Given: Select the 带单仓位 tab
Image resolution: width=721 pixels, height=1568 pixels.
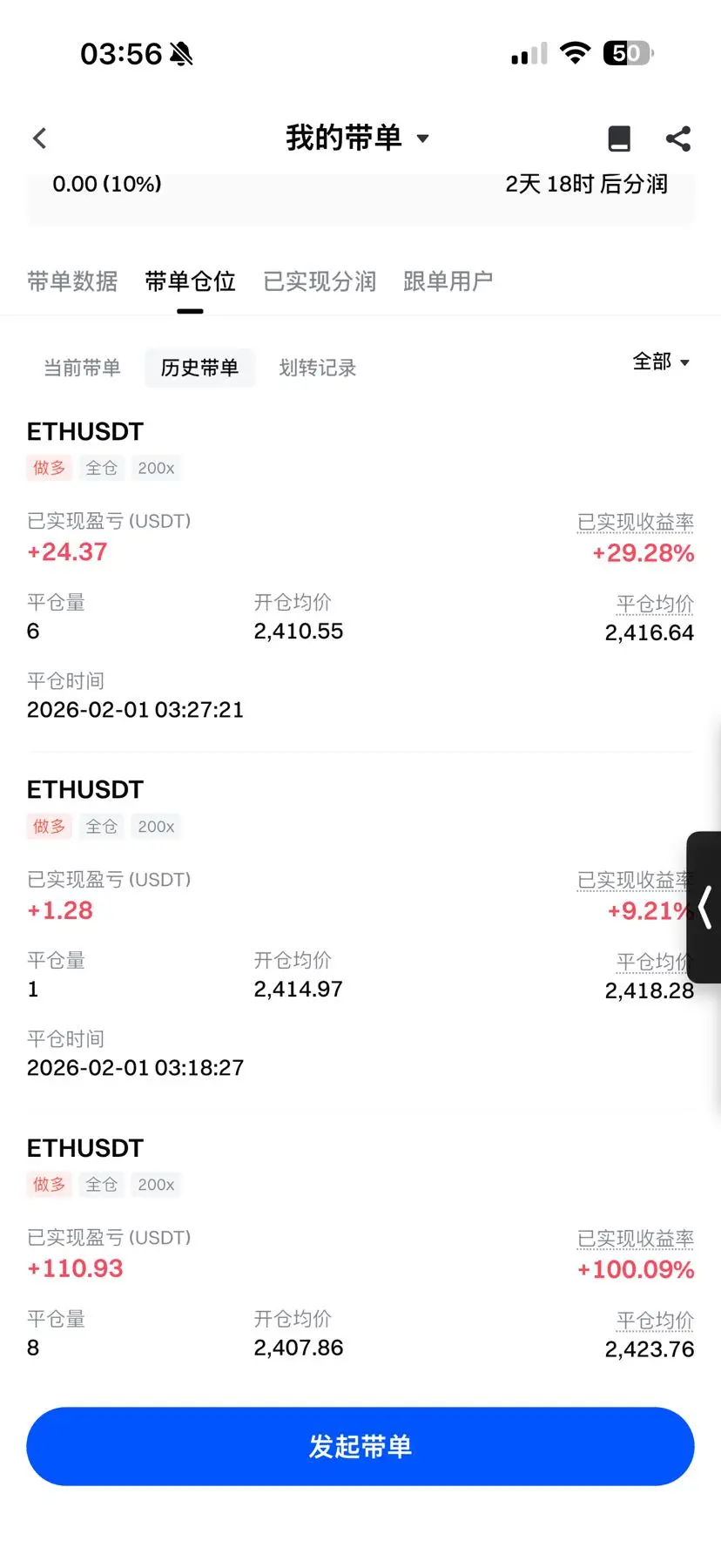Looking at the screenshot, I should (190, 281).
